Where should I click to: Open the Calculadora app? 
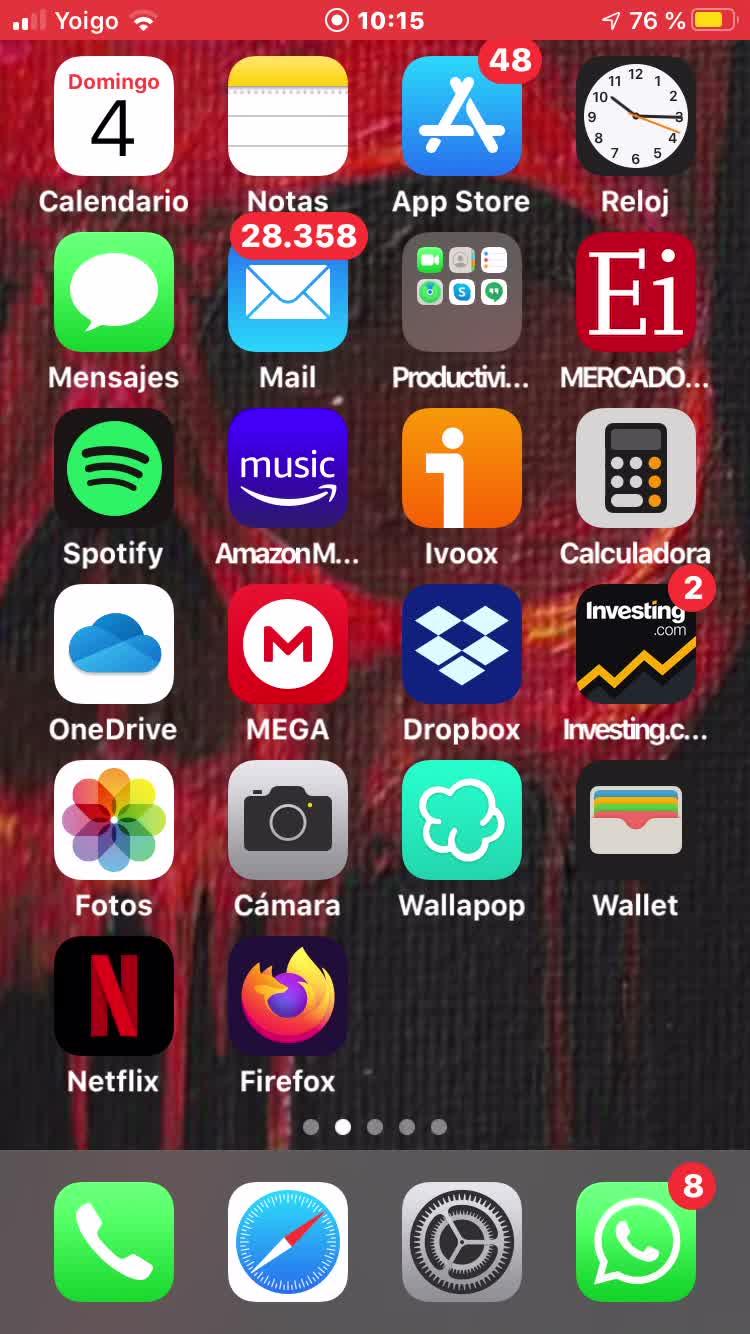click(x=635, y=468)
